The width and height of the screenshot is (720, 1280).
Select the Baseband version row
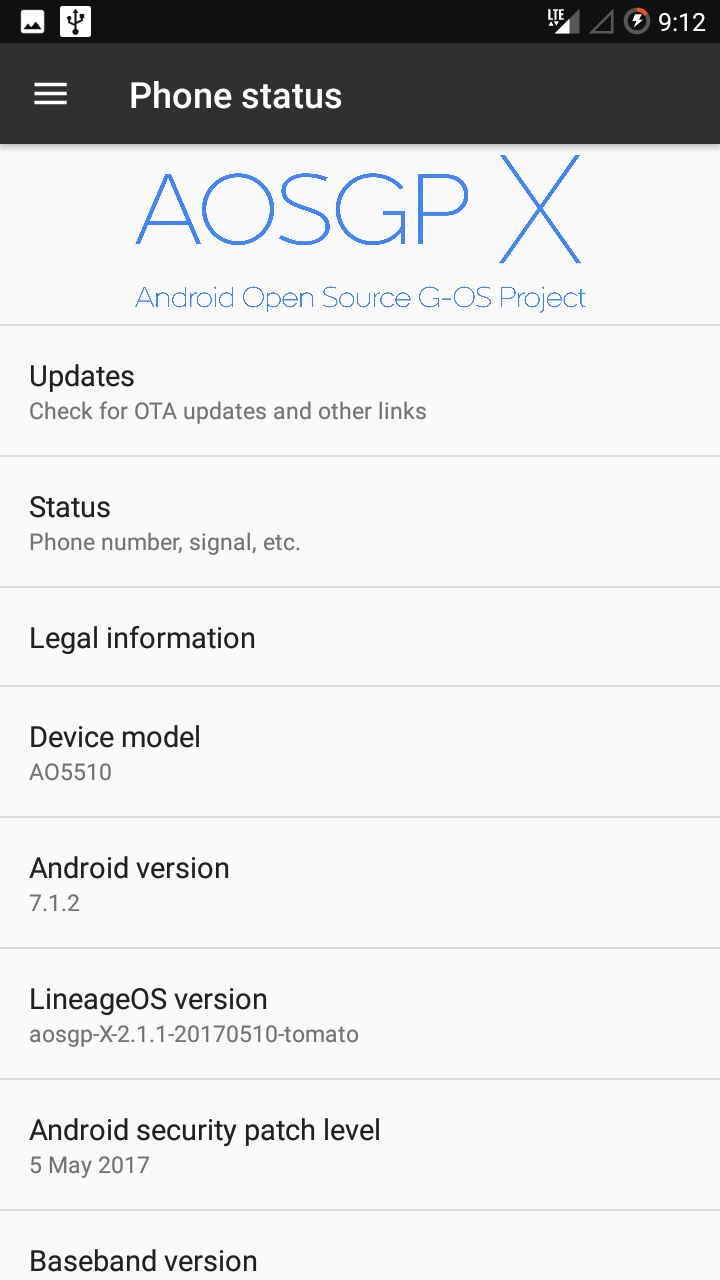pyautogui.click(x=360, y=1246)
